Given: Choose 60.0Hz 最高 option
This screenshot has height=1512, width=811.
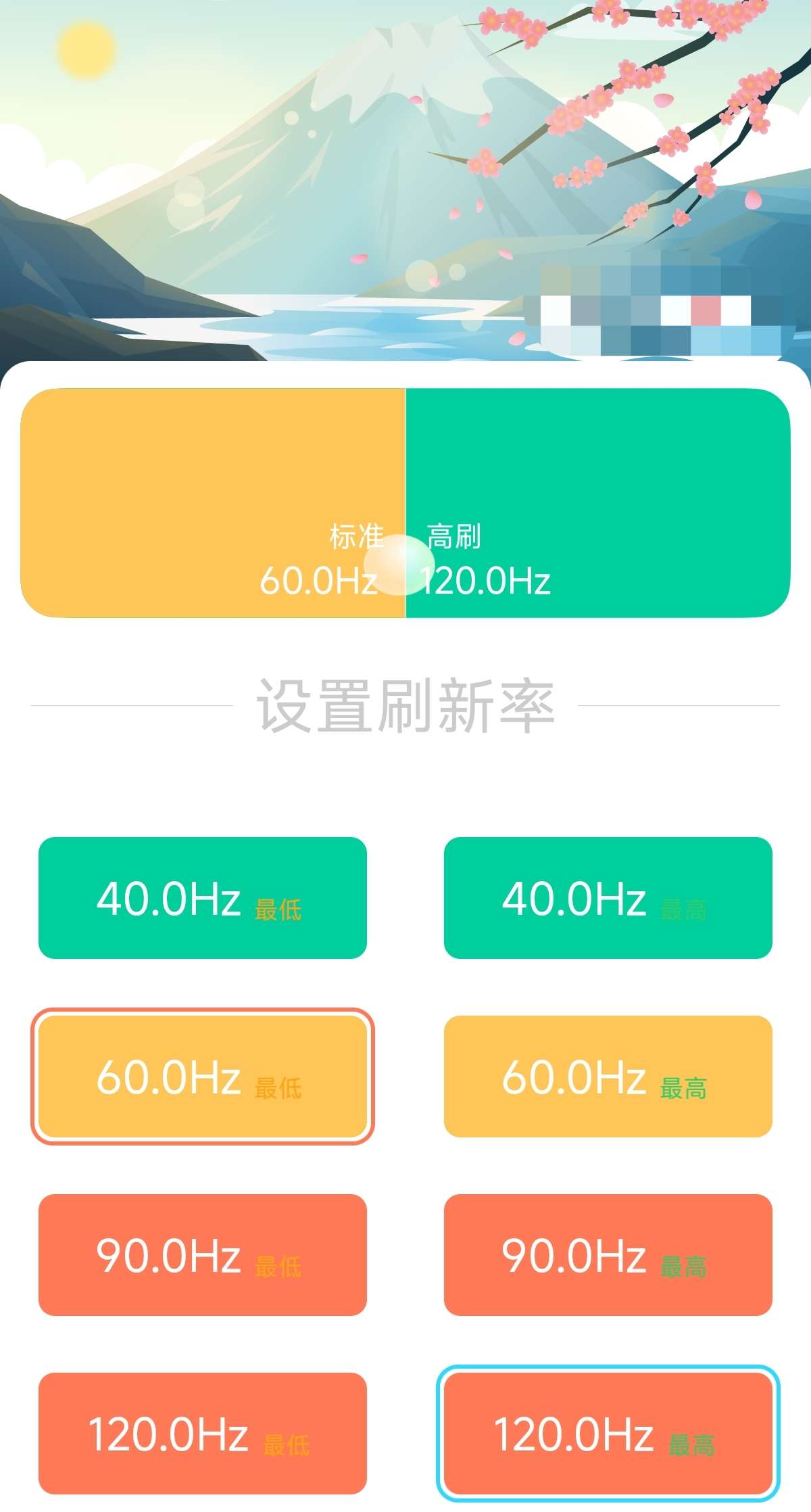Looking at the screenshot, I should click(608, 1077).
